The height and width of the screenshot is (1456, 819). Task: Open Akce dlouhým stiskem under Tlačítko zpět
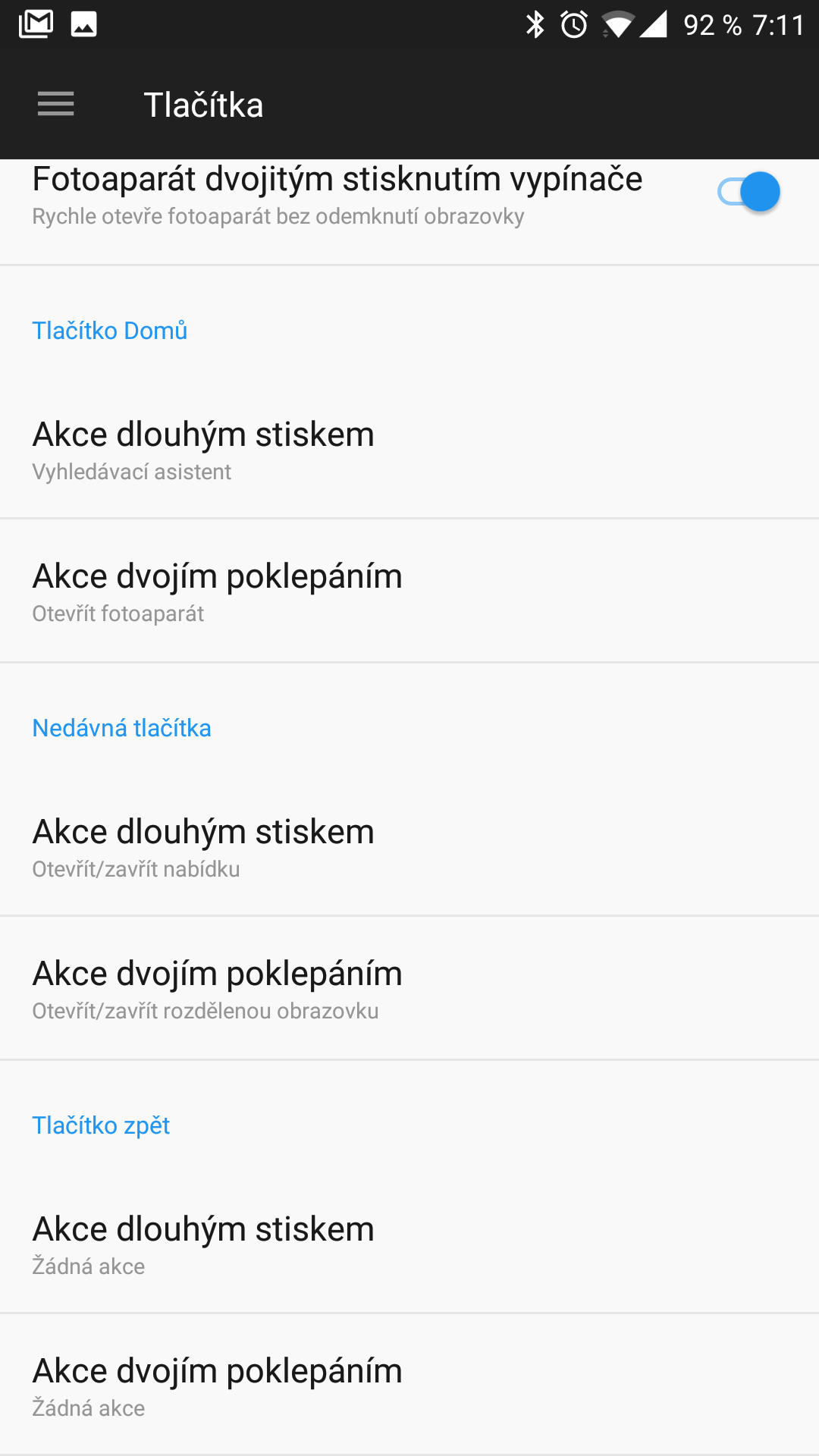[409, 1244]
